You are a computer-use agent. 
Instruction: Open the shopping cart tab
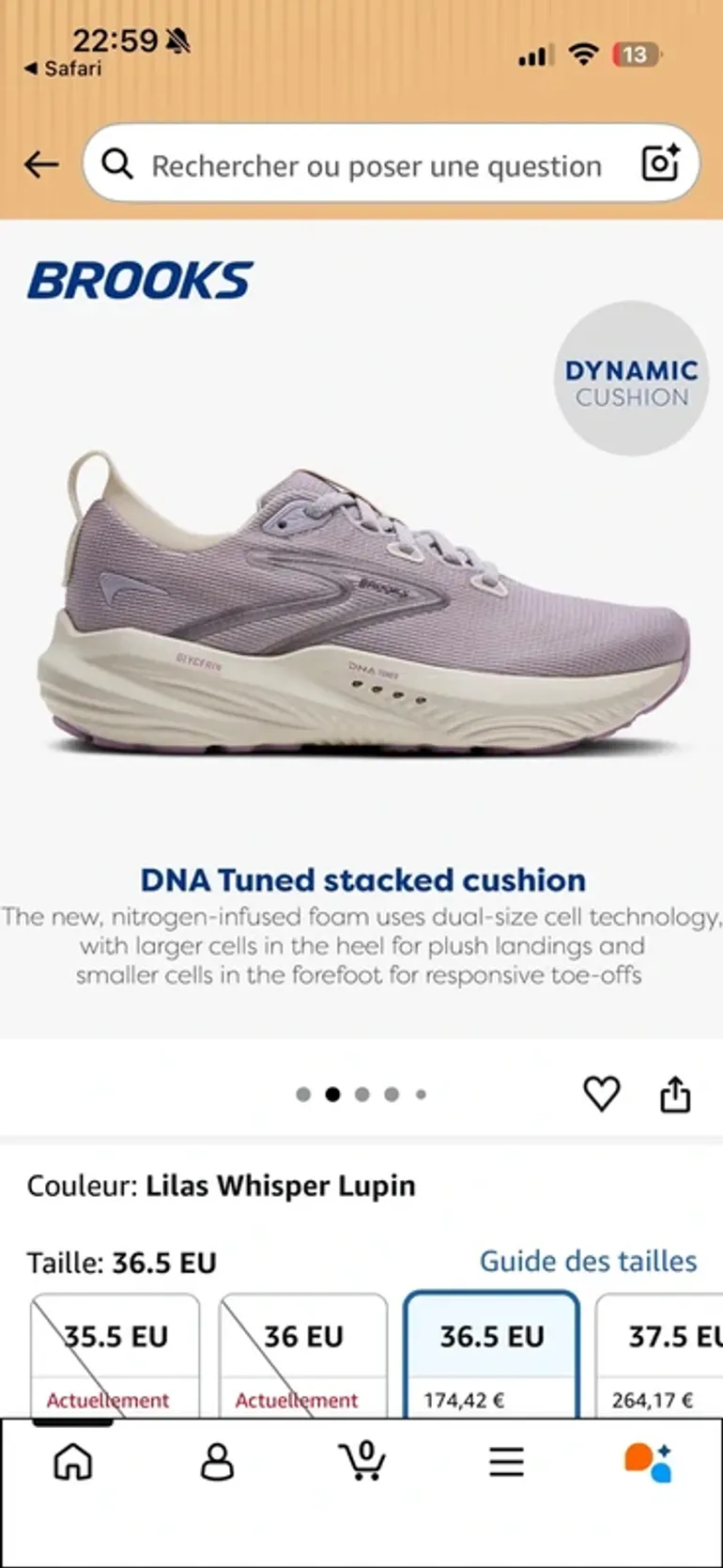362,1461
